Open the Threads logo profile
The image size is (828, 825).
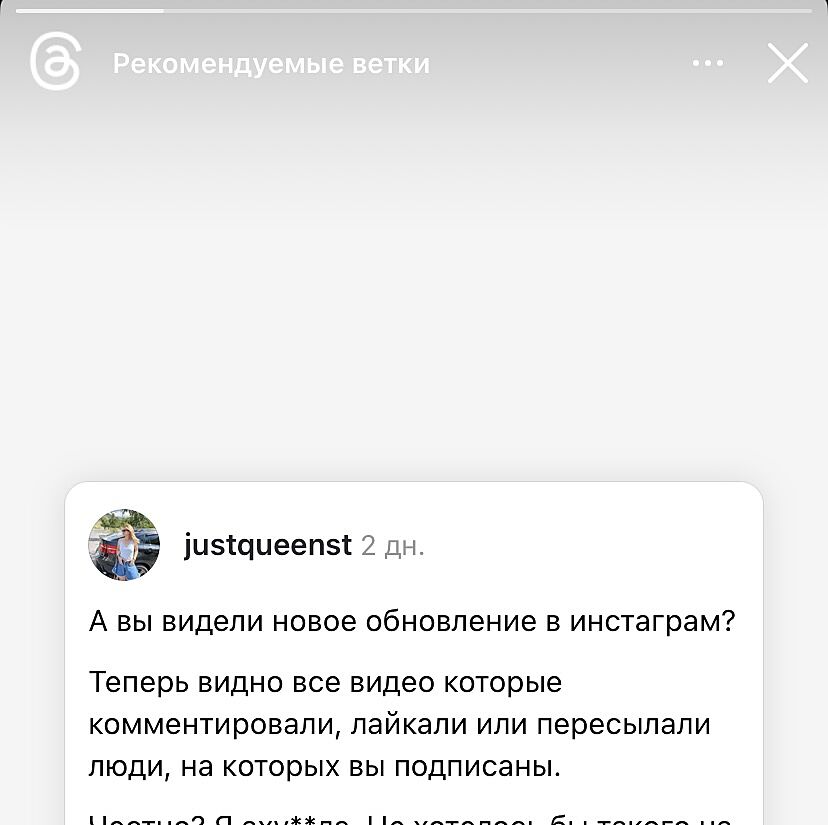pyautogui.click(x=55, y=63)
